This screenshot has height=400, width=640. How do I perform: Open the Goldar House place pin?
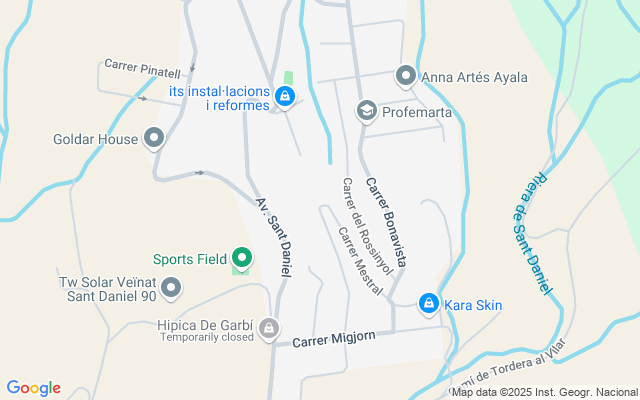pos(154,138)
